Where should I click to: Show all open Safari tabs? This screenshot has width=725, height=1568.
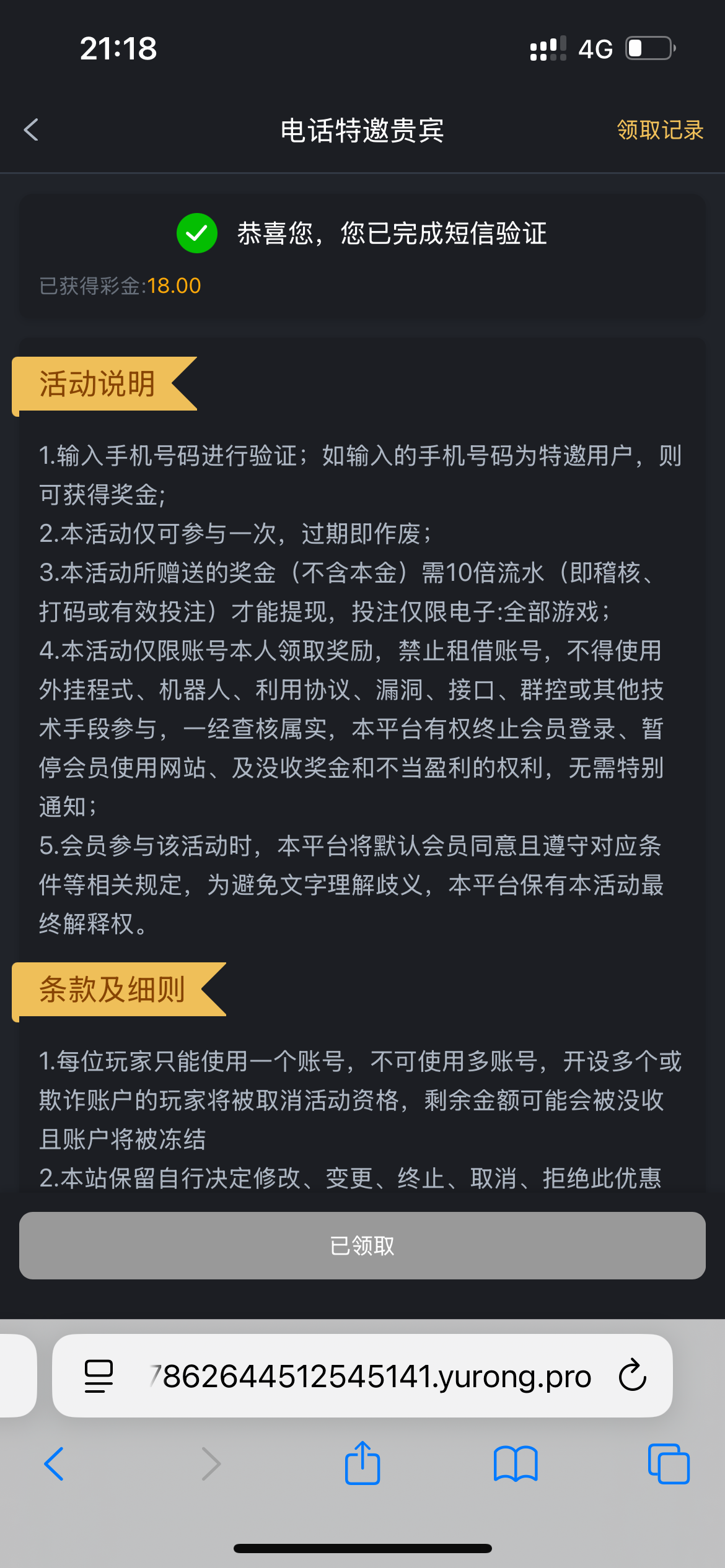click(668, 1464)
